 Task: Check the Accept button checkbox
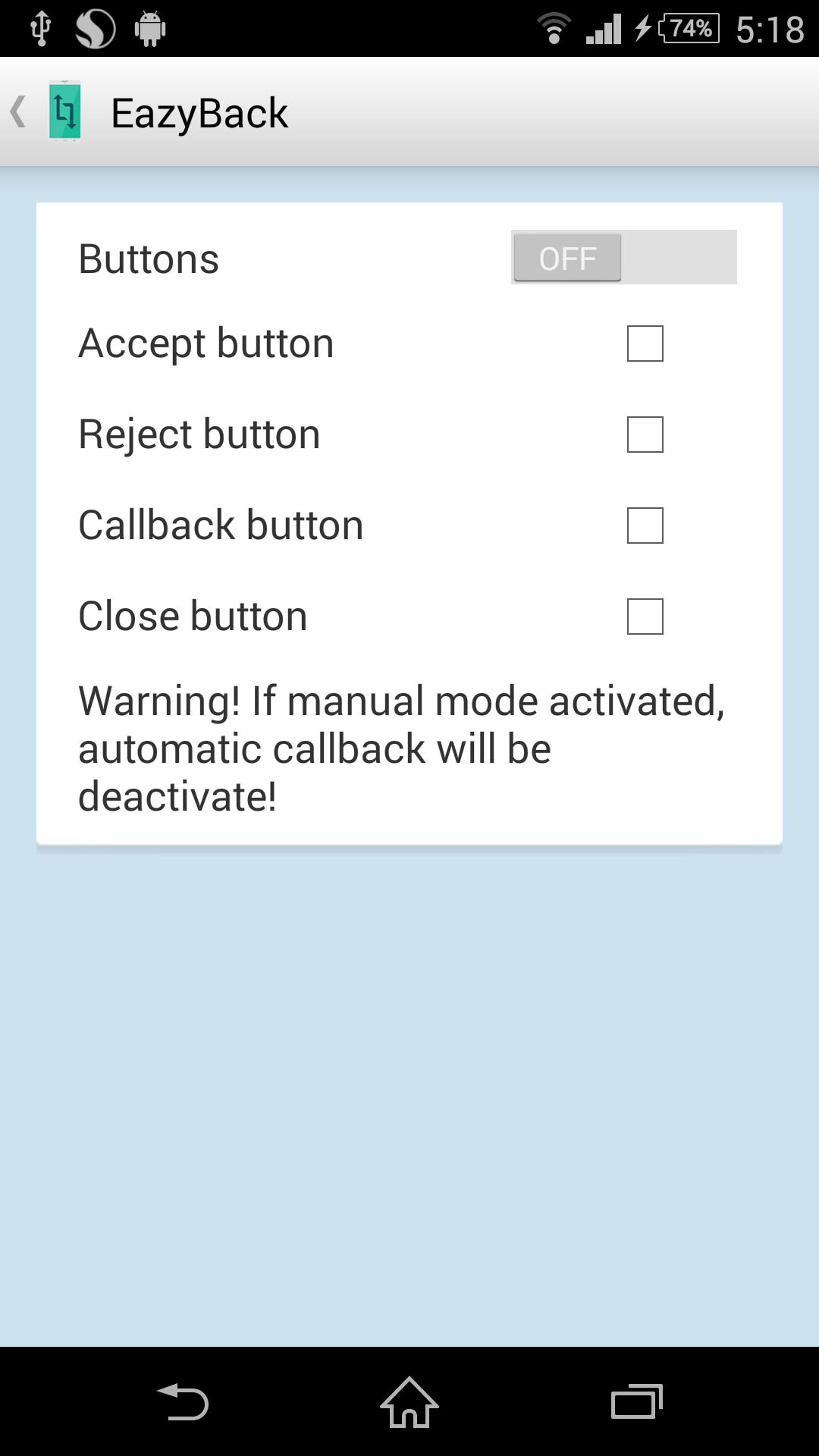coord(645,344)
